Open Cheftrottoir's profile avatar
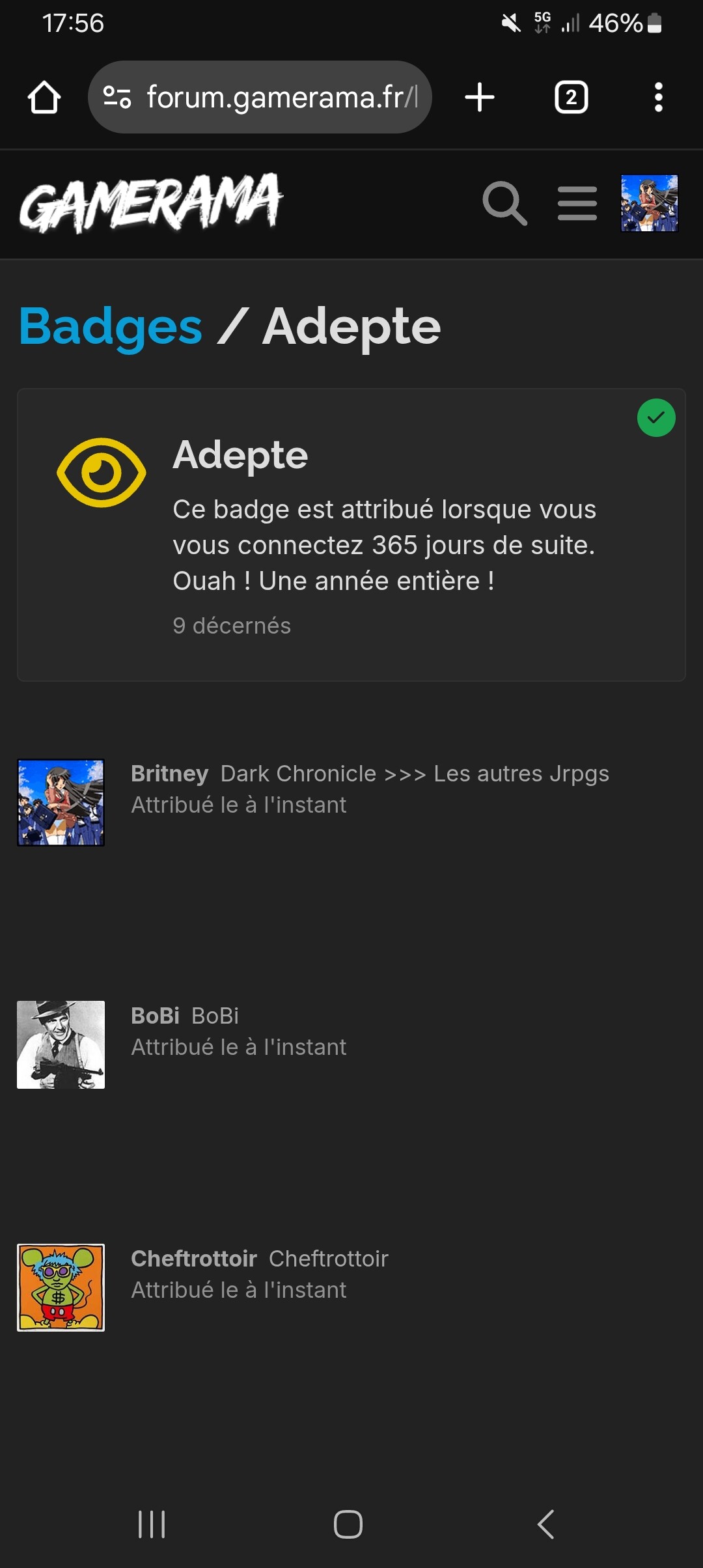 61,1287
